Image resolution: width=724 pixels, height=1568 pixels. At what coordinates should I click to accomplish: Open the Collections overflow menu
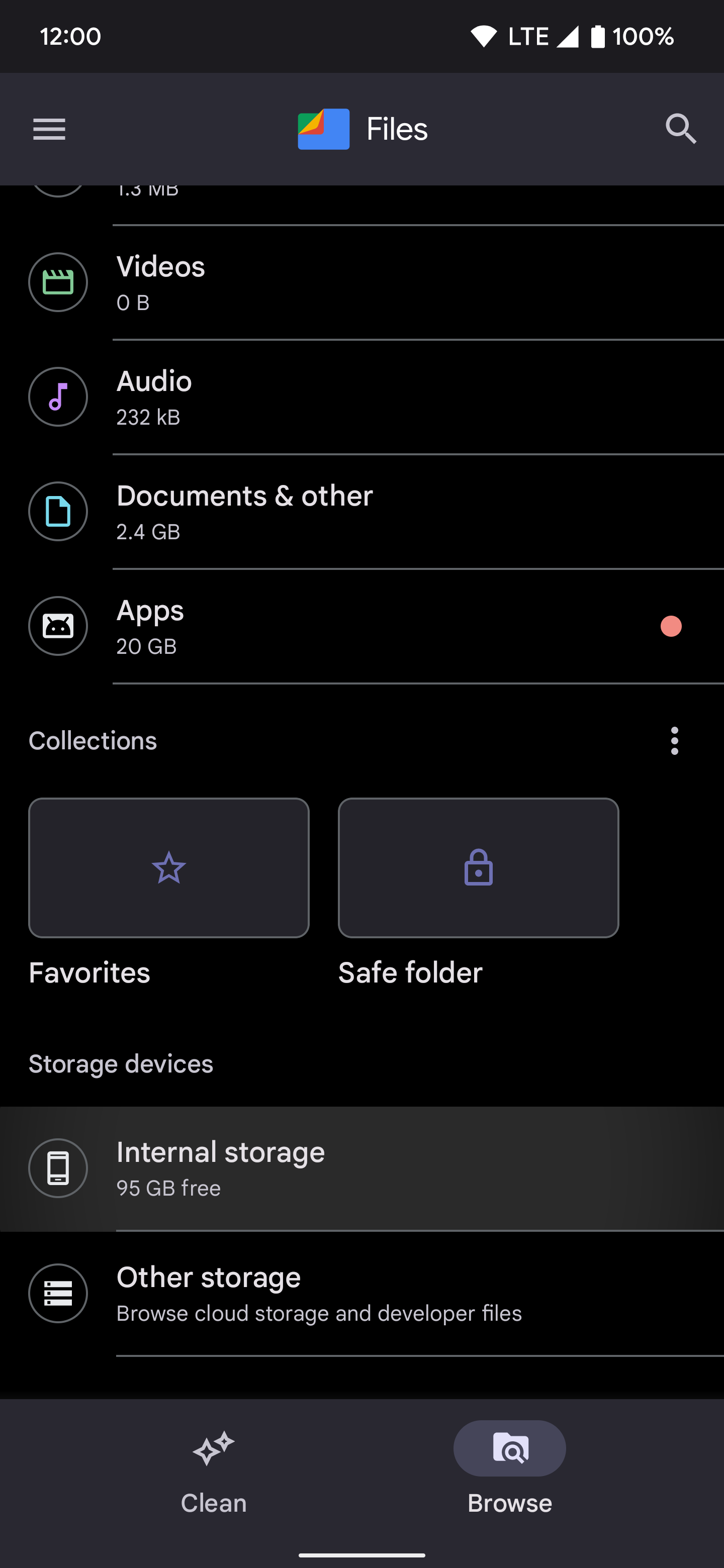674,740
